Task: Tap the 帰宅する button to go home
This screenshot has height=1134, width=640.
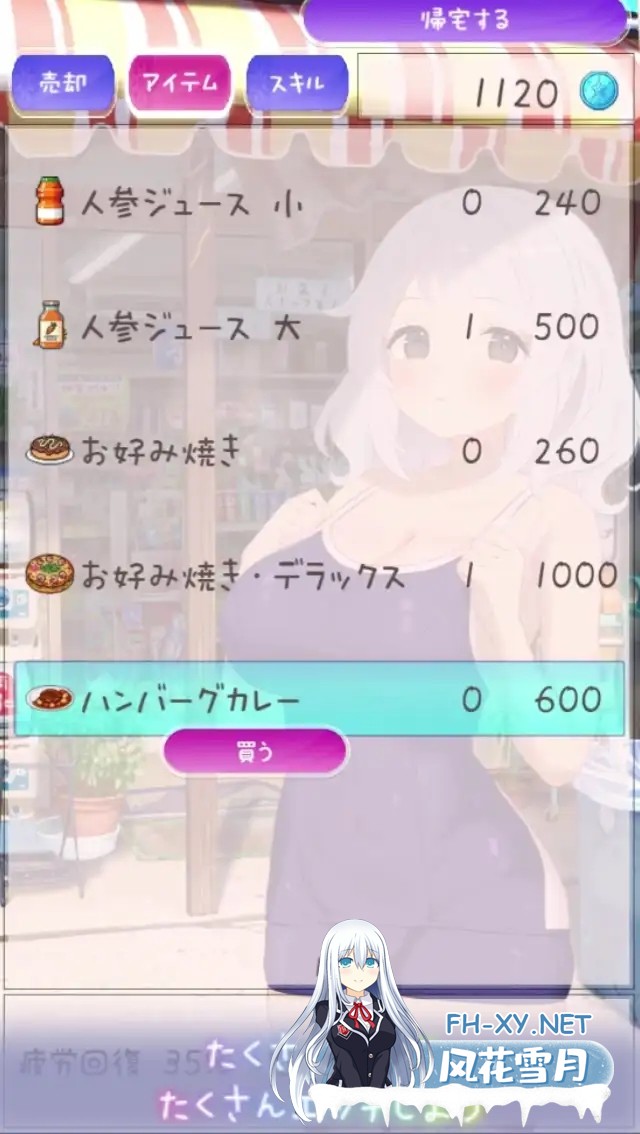Action: coord(465,20)
